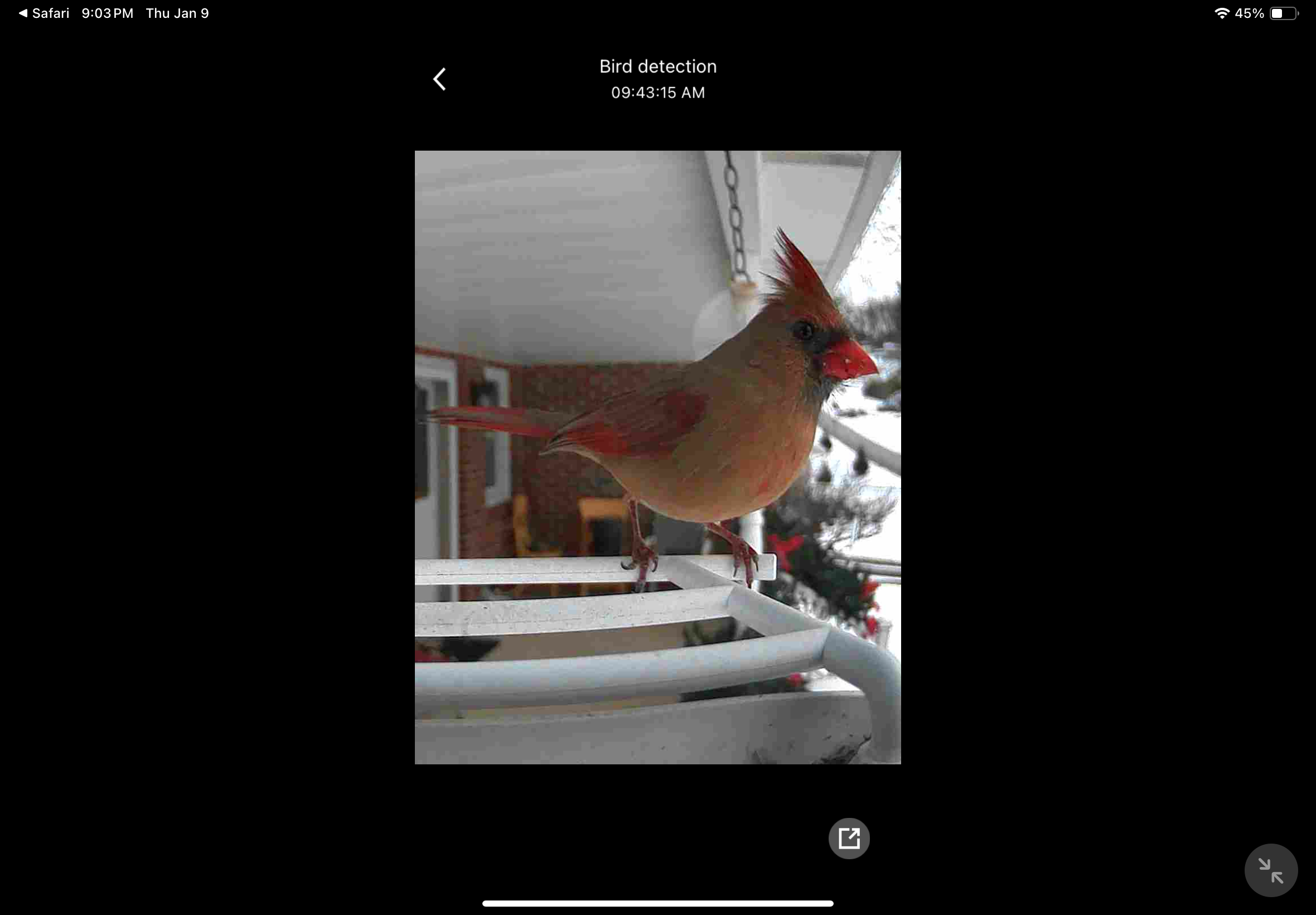Share the bird detection photo
Viewport: 1316px width, 915px height.
849,837
